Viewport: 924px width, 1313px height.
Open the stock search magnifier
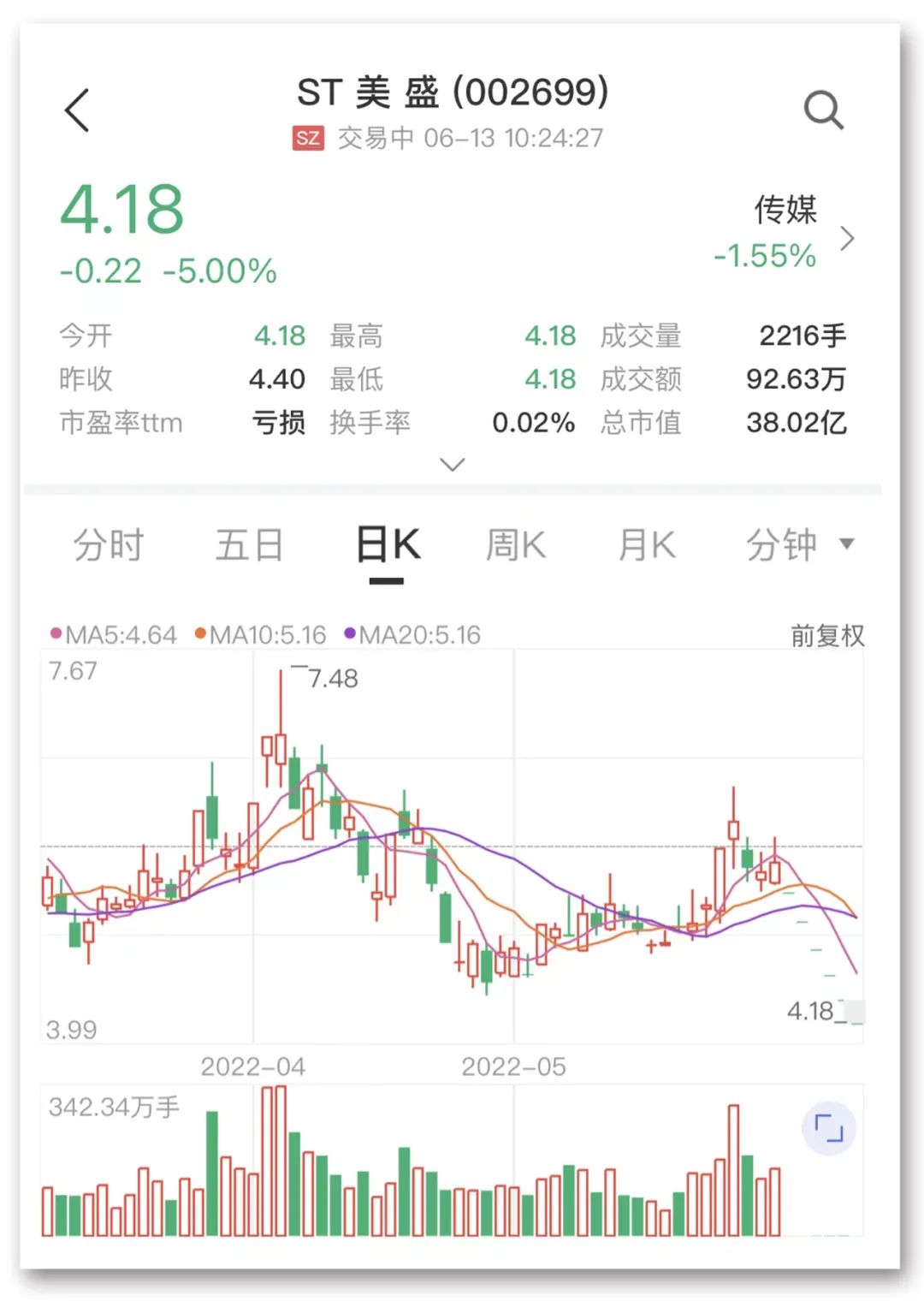click(x=823, y=110)
